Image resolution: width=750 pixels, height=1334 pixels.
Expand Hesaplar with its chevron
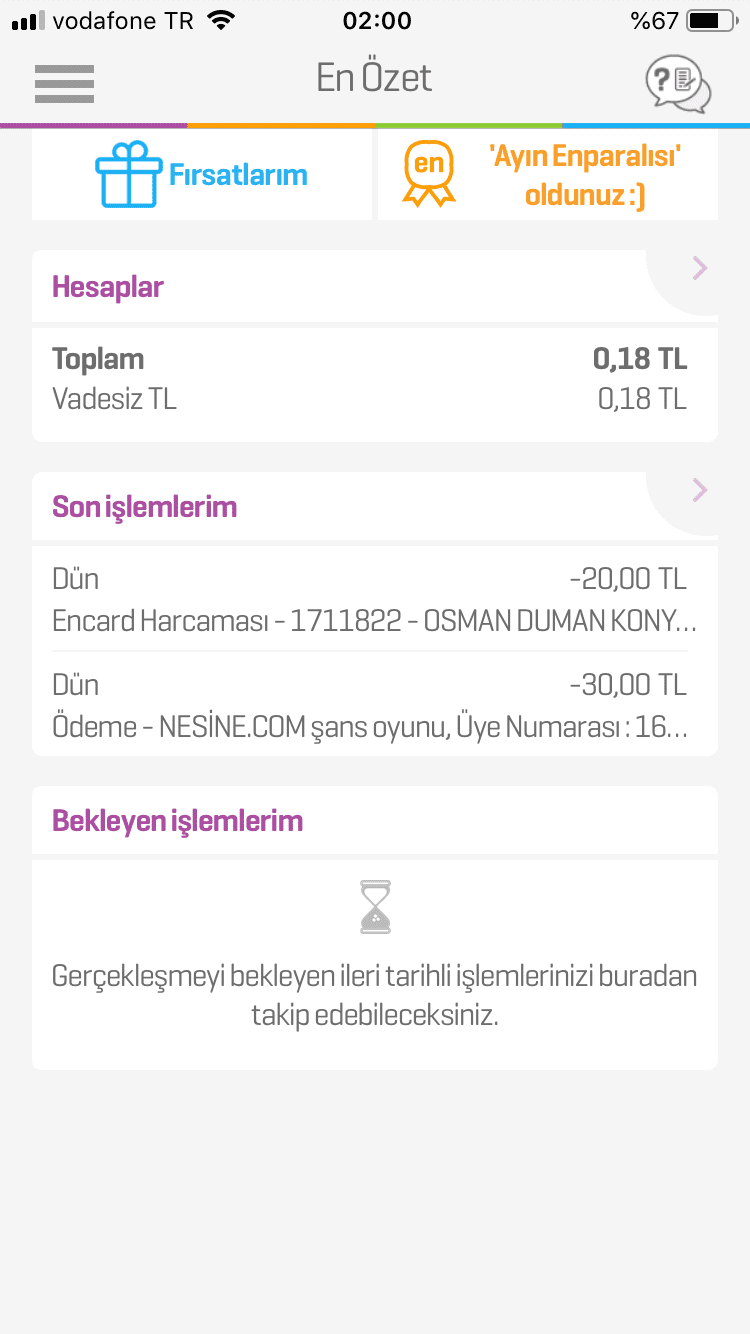(700, 268)
